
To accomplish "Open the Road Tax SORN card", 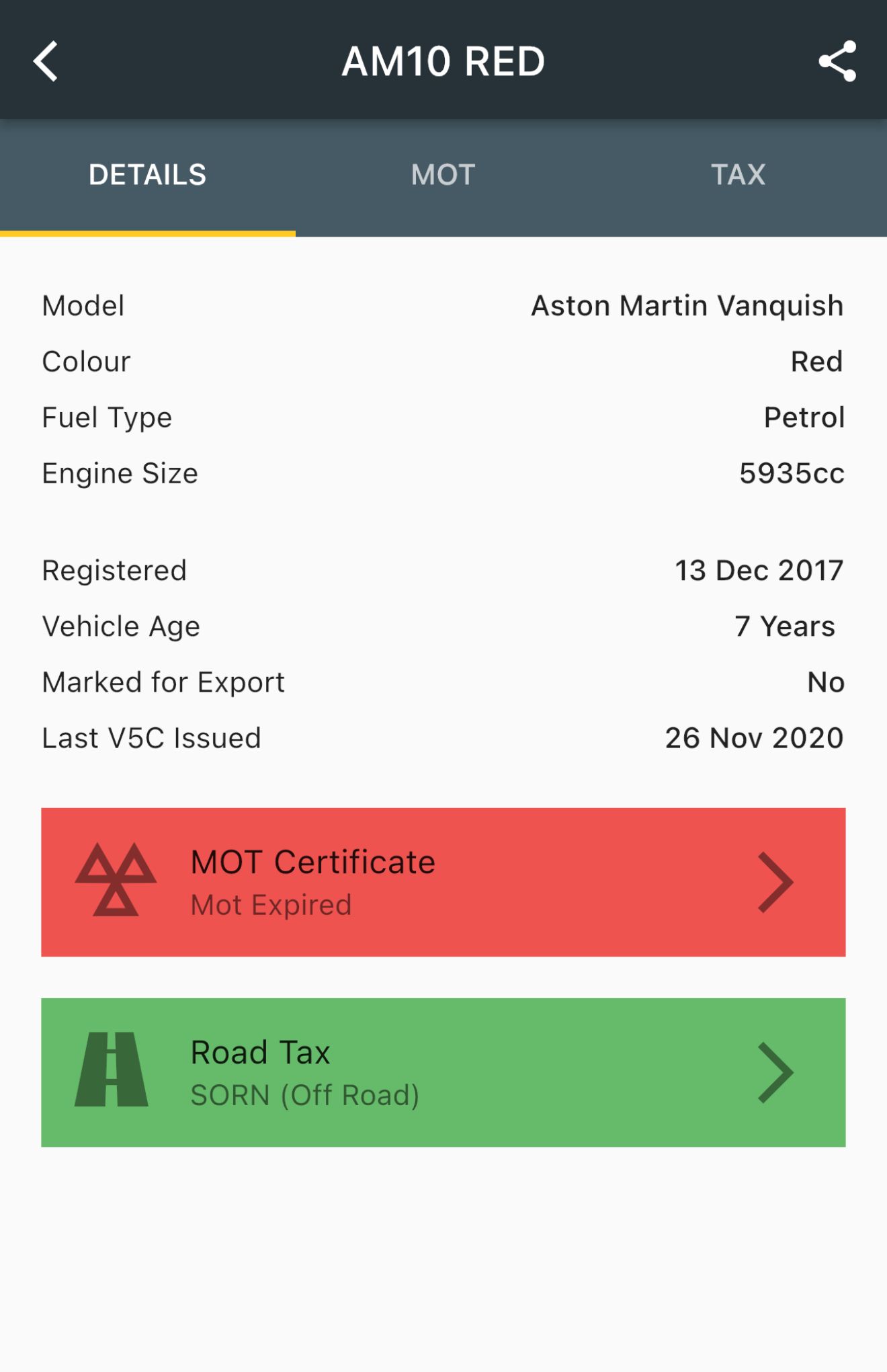I will [443, 1072].
